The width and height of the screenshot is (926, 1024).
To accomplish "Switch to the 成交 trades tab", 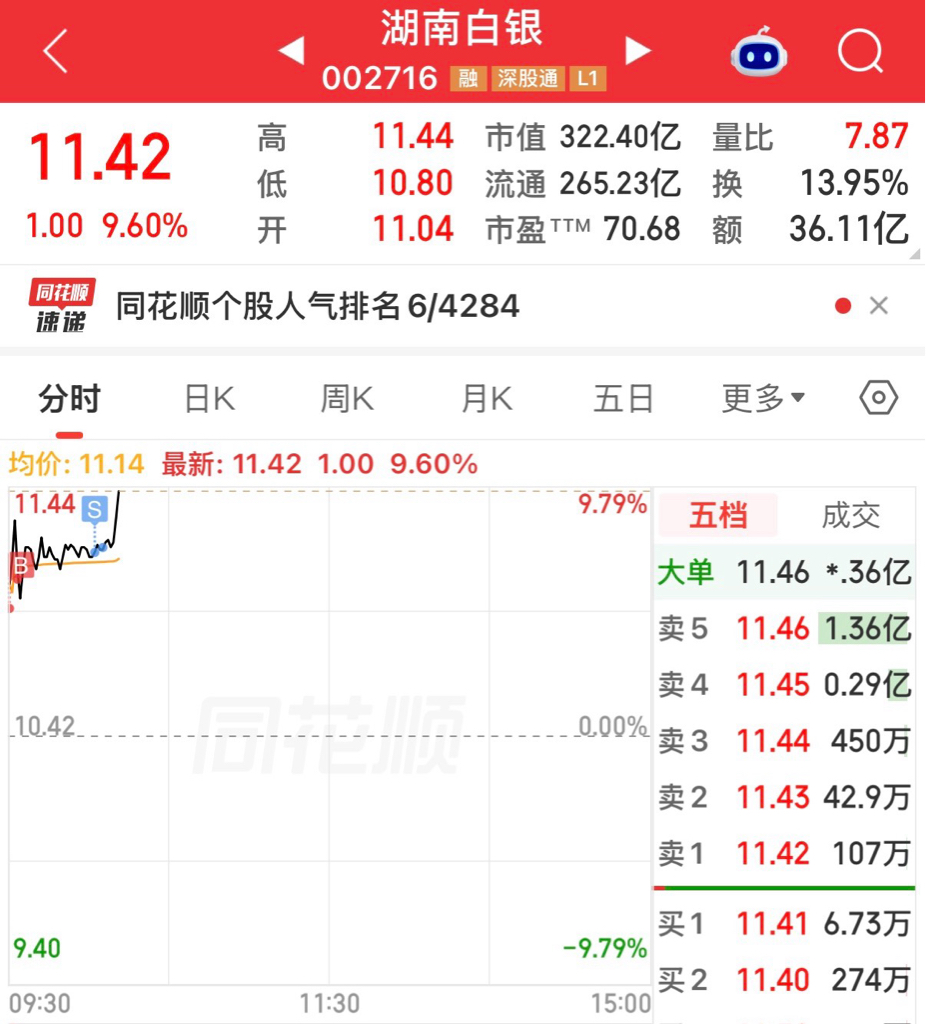I will 851,515.
